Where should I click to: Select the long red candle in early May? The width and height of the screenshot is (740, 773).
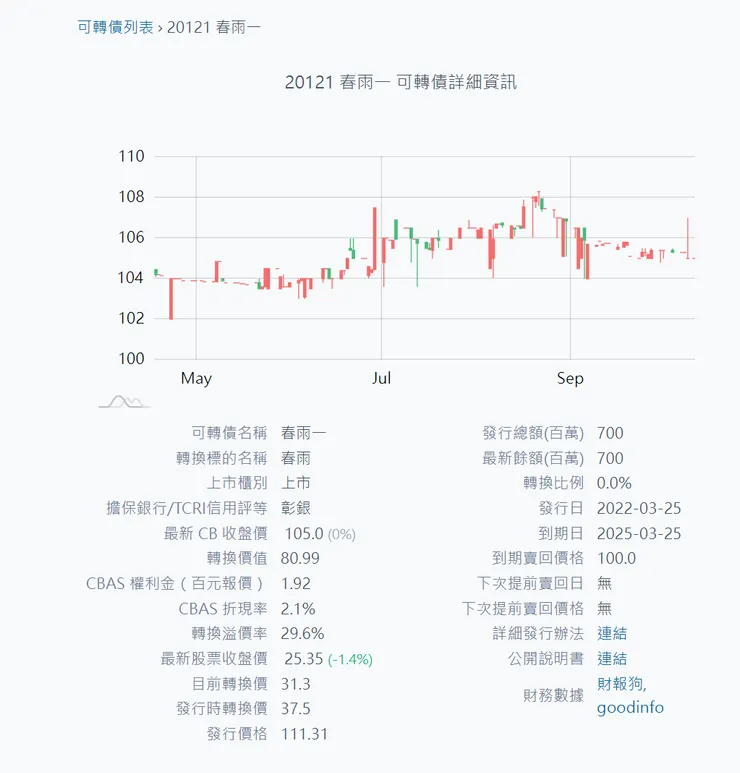(172, 296)
